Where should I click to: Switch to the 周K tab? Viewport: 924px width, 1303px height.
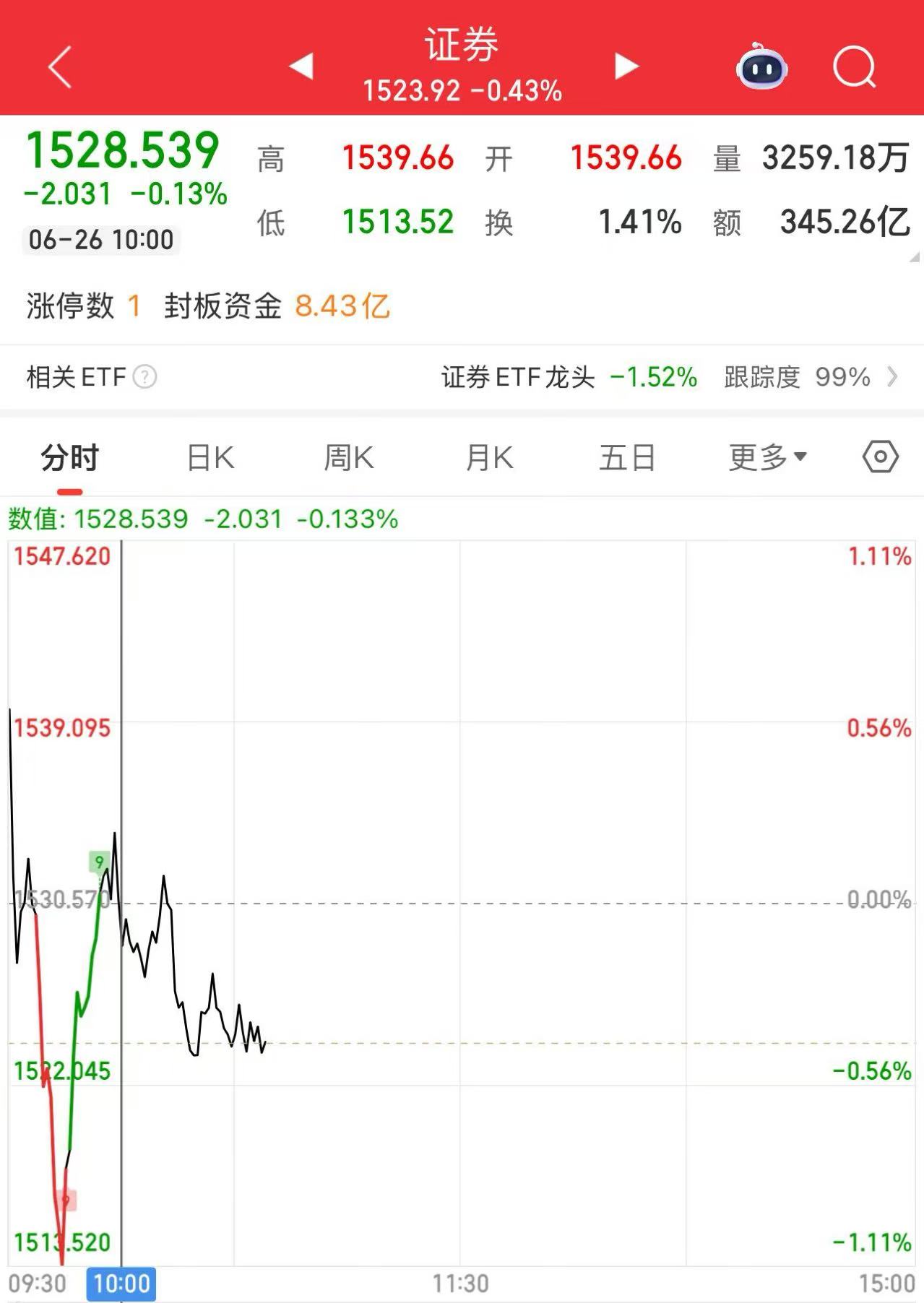click(348, 458)
